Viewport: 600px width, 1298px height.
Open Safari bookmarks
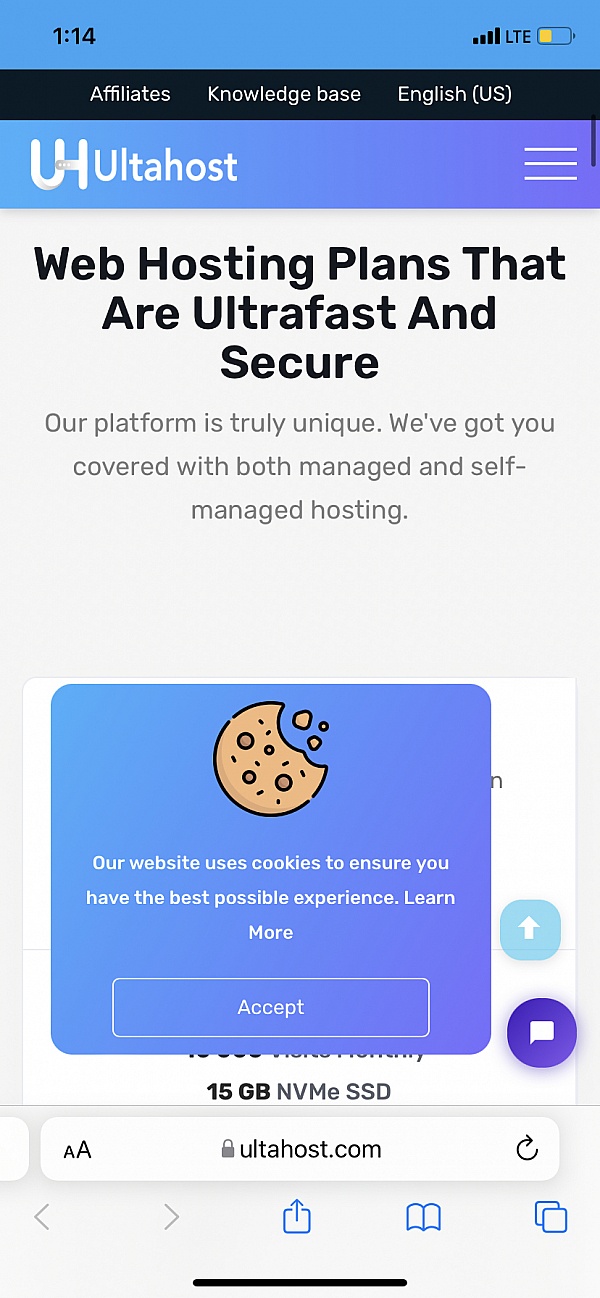(423, 1217)
